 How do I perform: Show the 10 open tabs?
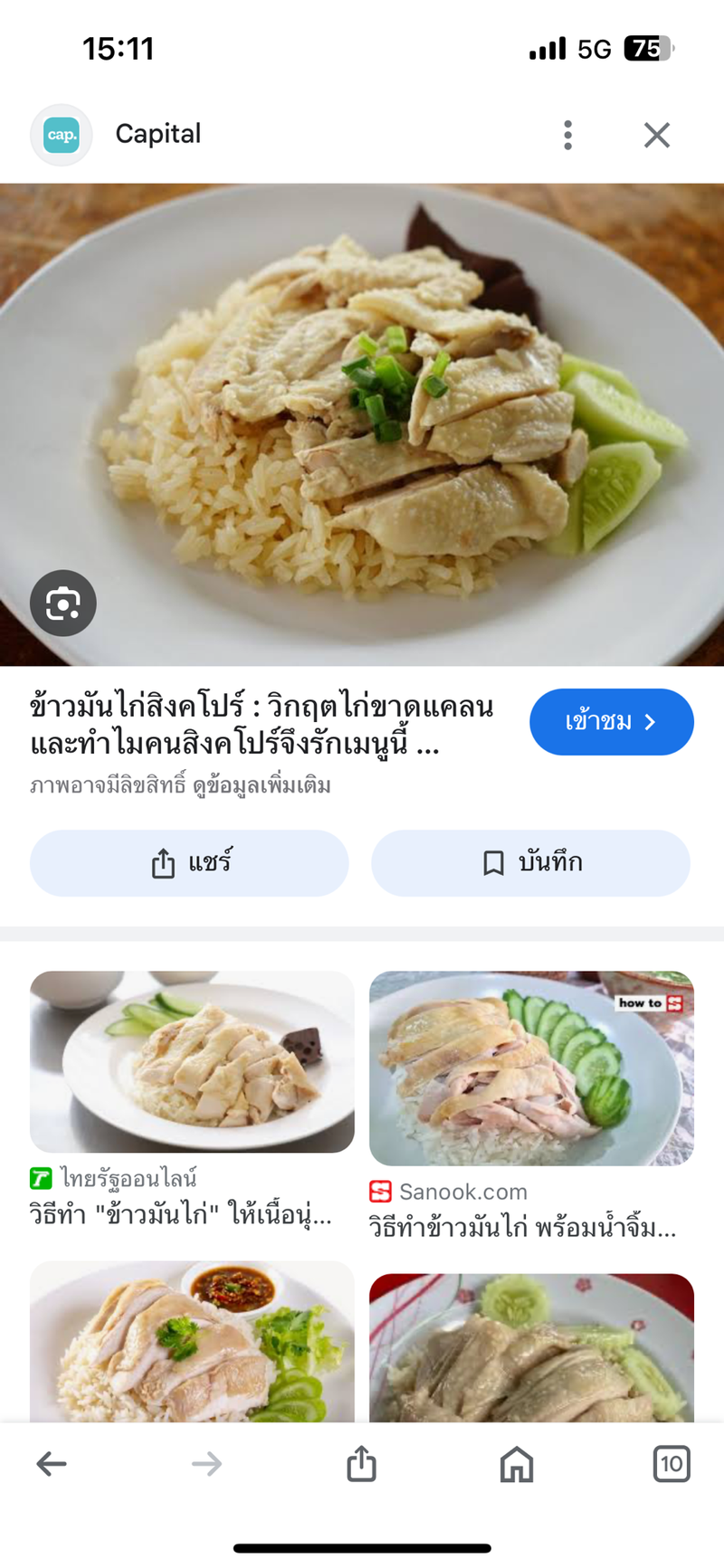pyautogui.click(x=671, y=1464)
